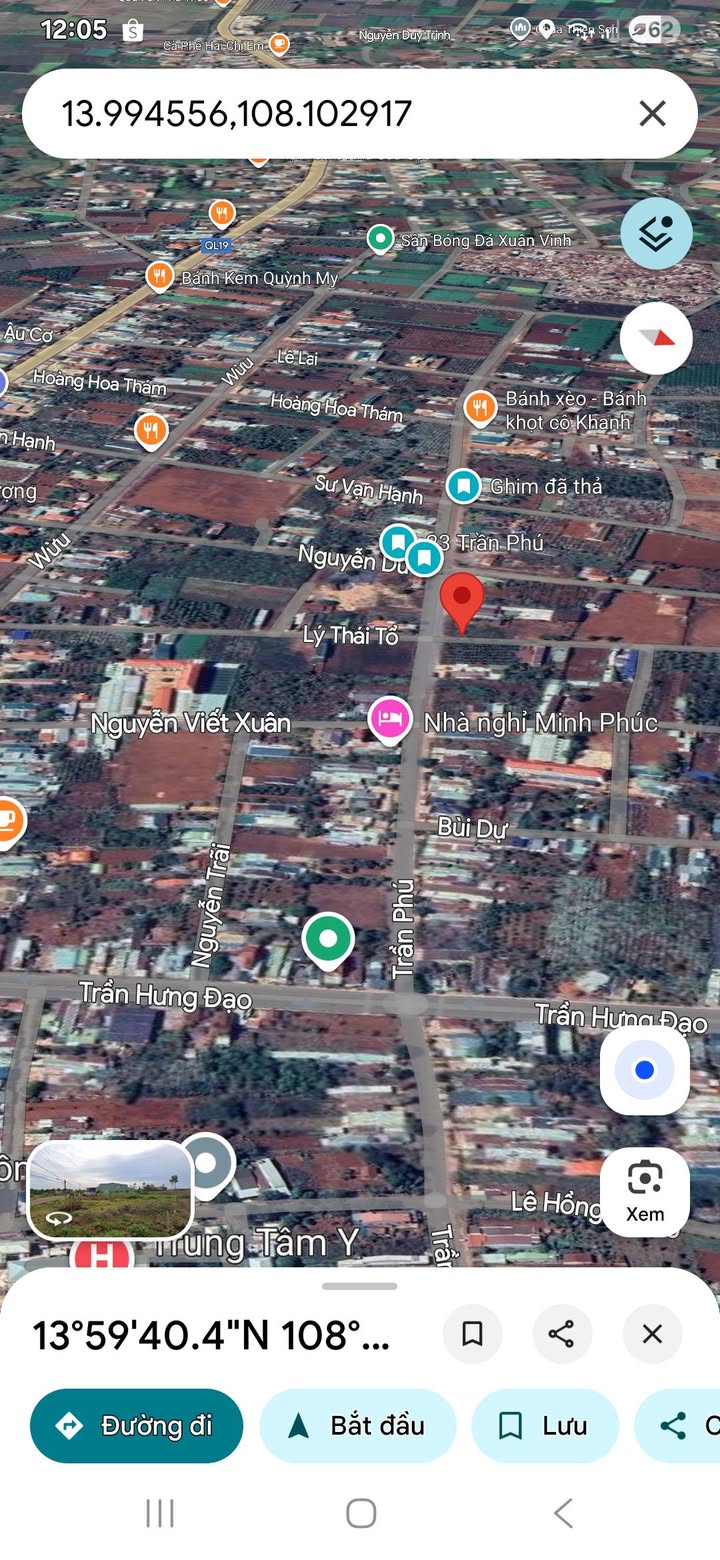Center the map on my location

pyautogui.click(x=644, y=1071)
